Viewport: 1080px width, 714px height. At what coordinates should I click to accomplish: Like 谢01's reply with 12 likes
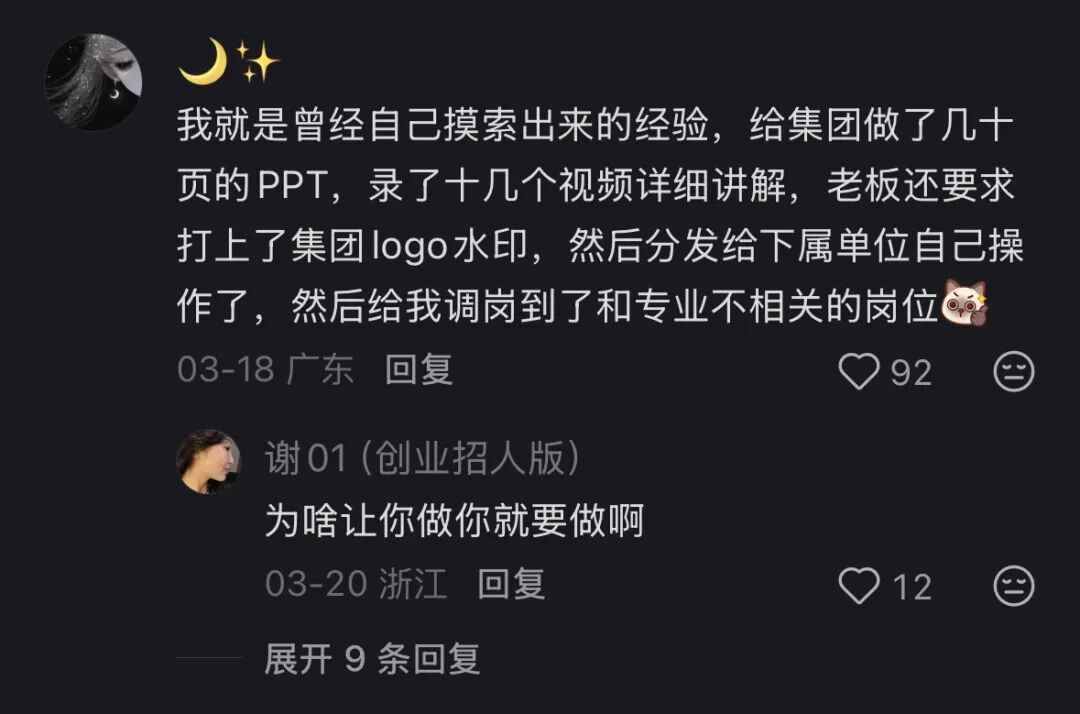pos(858,586)
